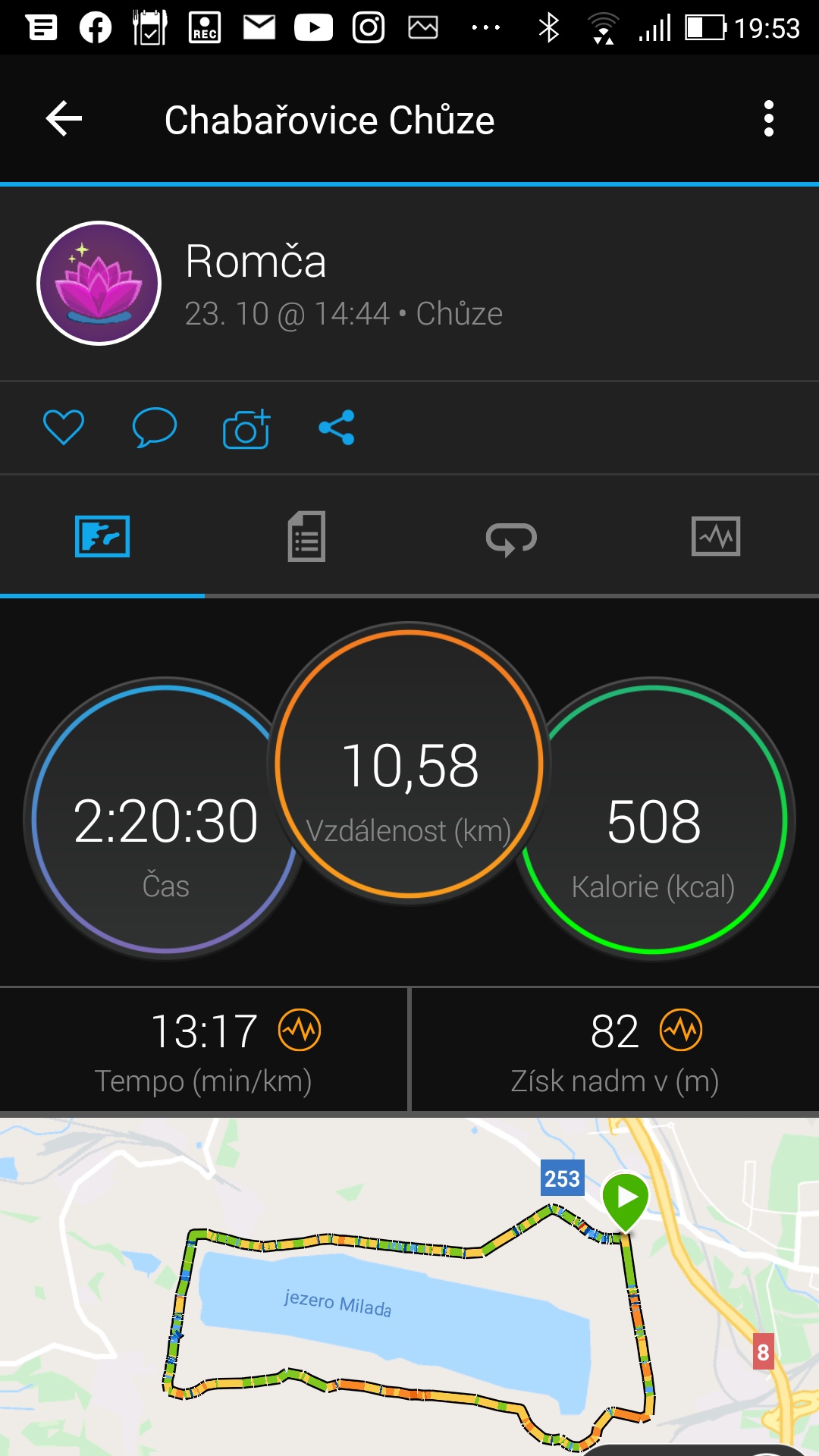Viewport: 819px width, 1456px height.
Task: Tap the pulse icon next to Tempo
Action: (x=300, y=1031)
